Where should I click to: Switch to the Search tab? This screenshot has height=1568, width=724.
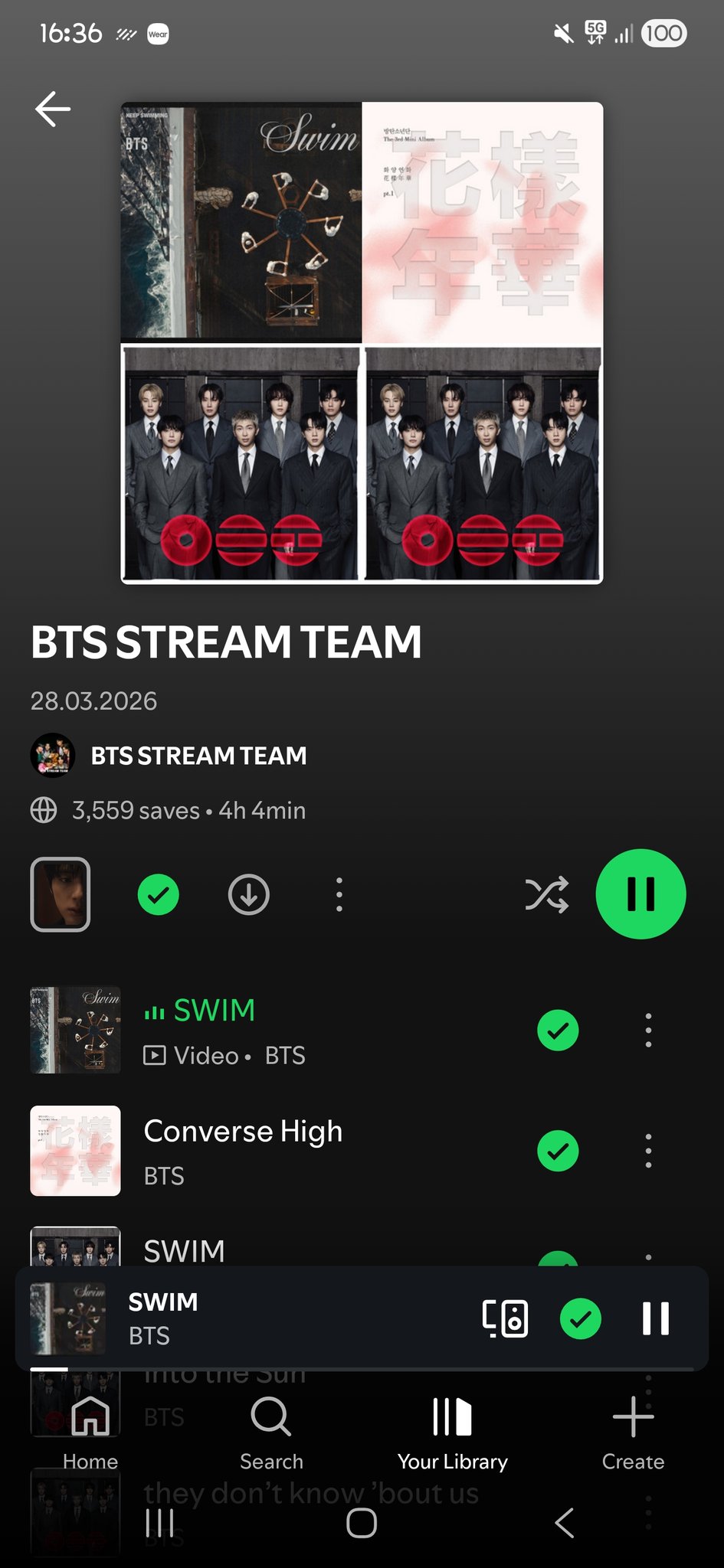click(271, 1432)
